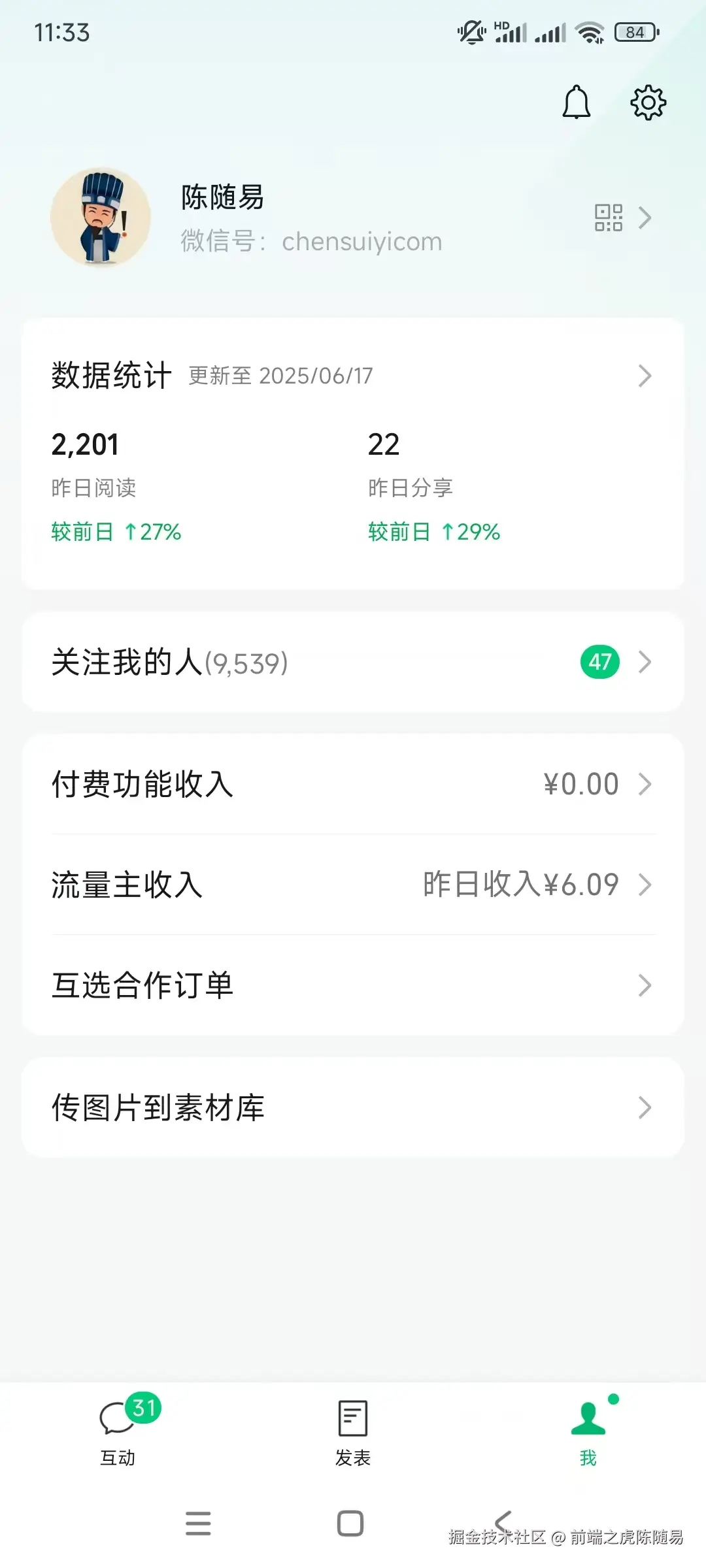Image resolution: width=706 pixels, height=1568 pixels.
Task: Tap the 较前日 ↑27% indicator
Action: coord(115,532)
